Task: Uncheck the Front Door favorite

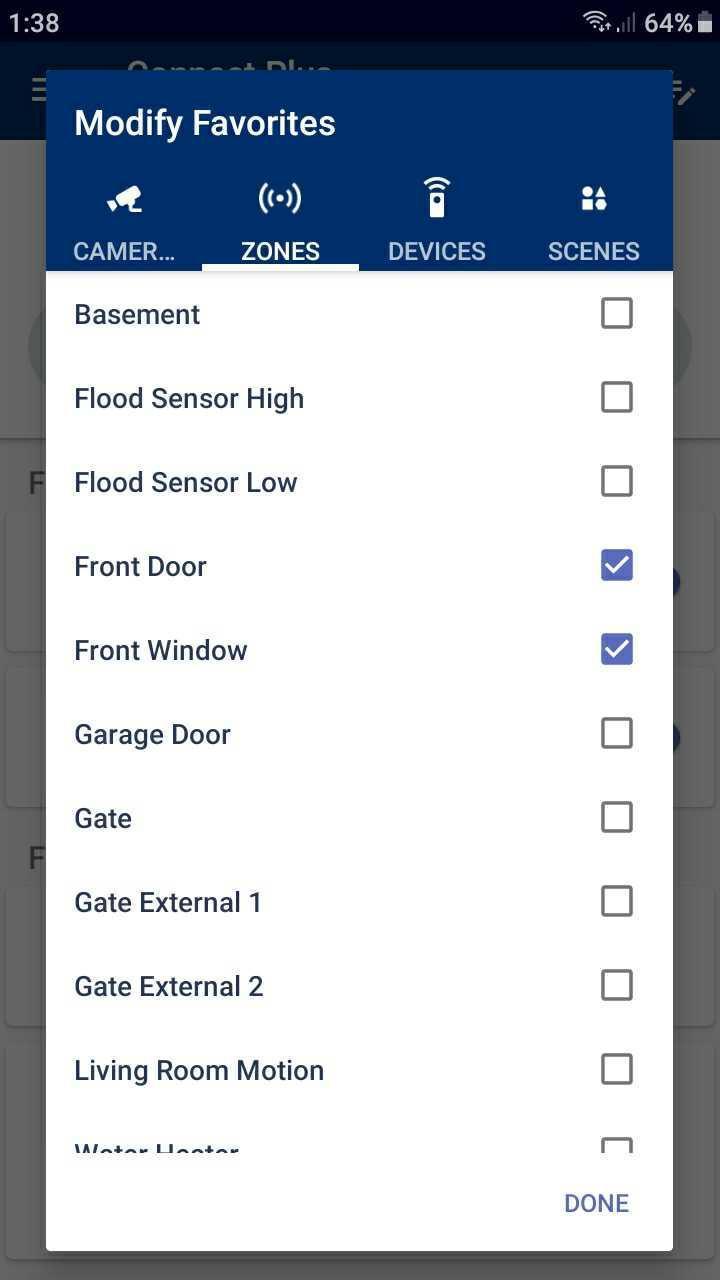Action: coord(617,565)
